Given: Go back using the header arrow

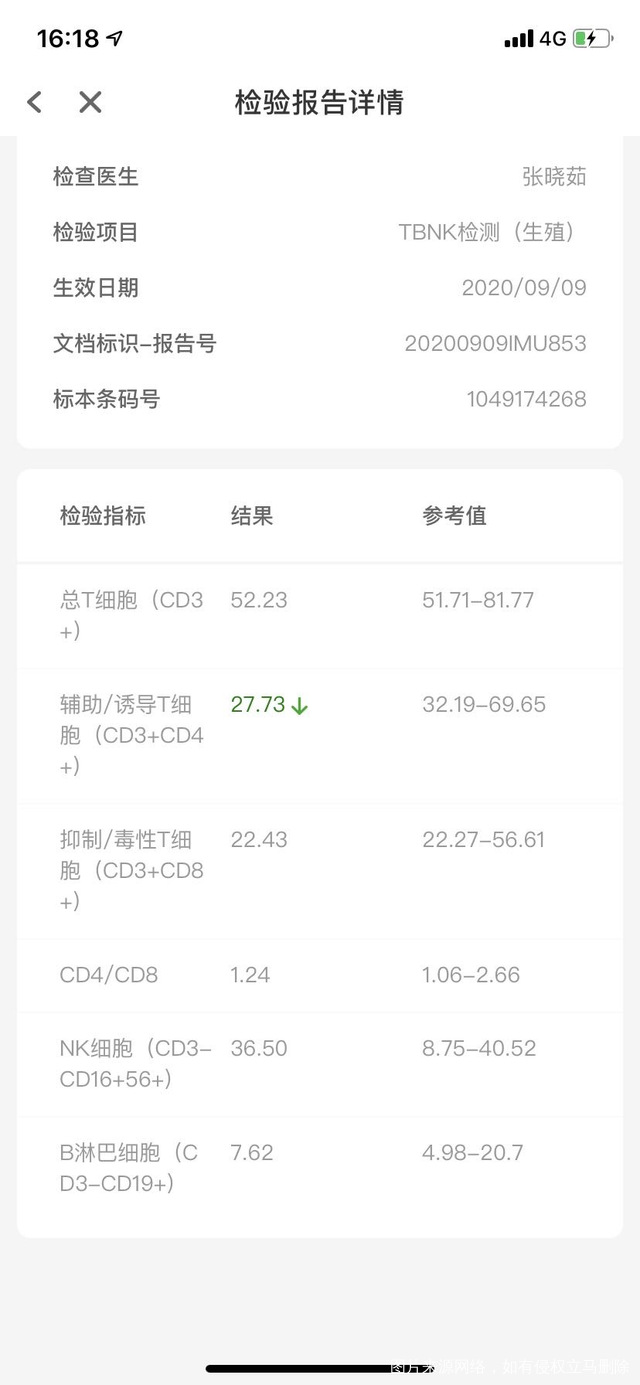Looking at the screenshot, I should coord(35,102).
